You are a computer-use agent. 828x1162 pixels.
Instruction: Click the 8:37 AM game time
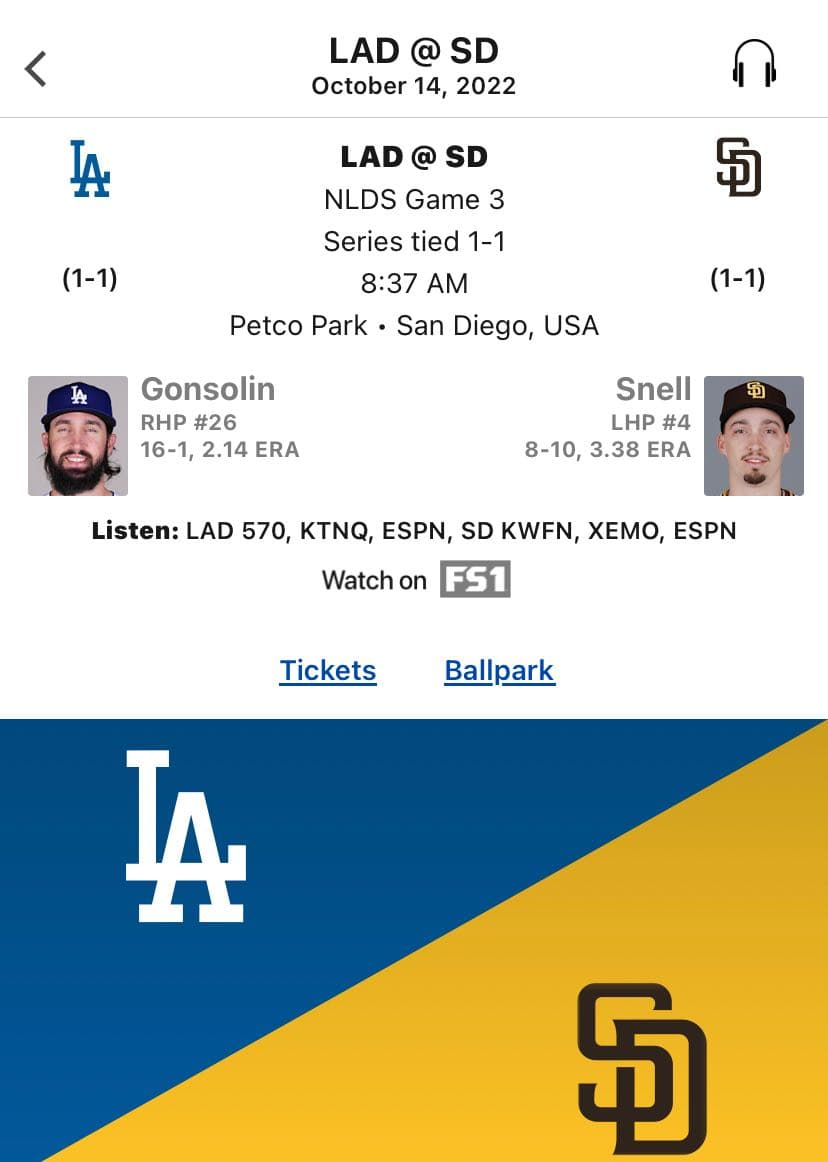click(414, 283)
